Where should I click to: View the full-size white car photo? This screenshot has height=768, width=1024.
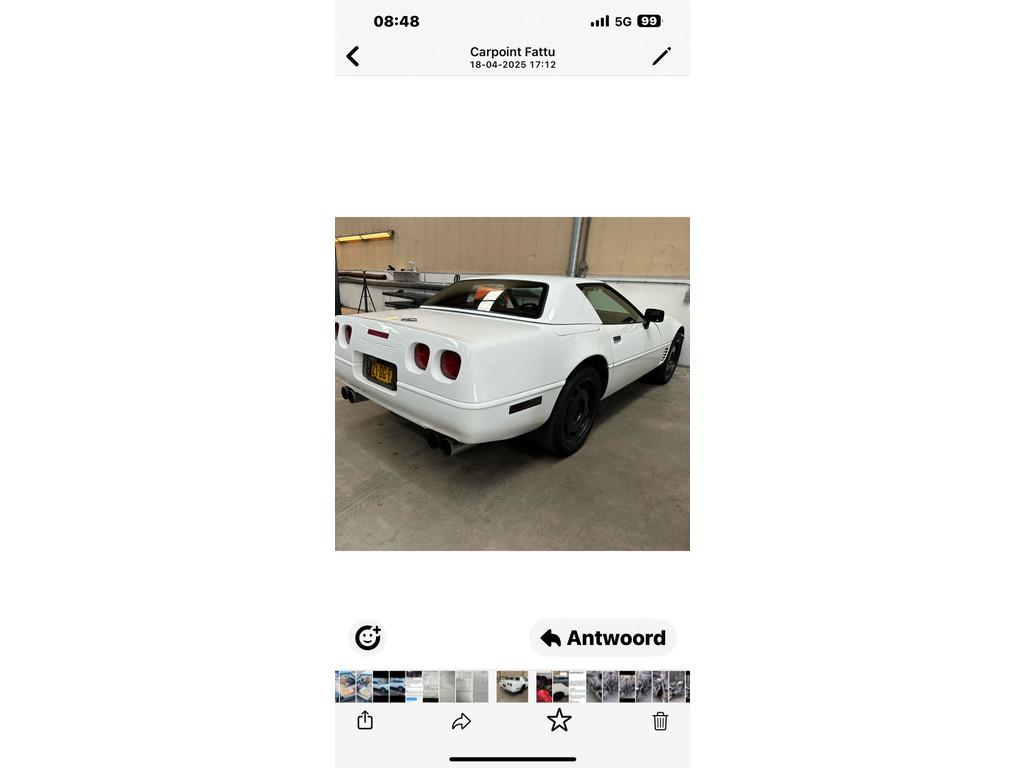[x=512, y=384]
